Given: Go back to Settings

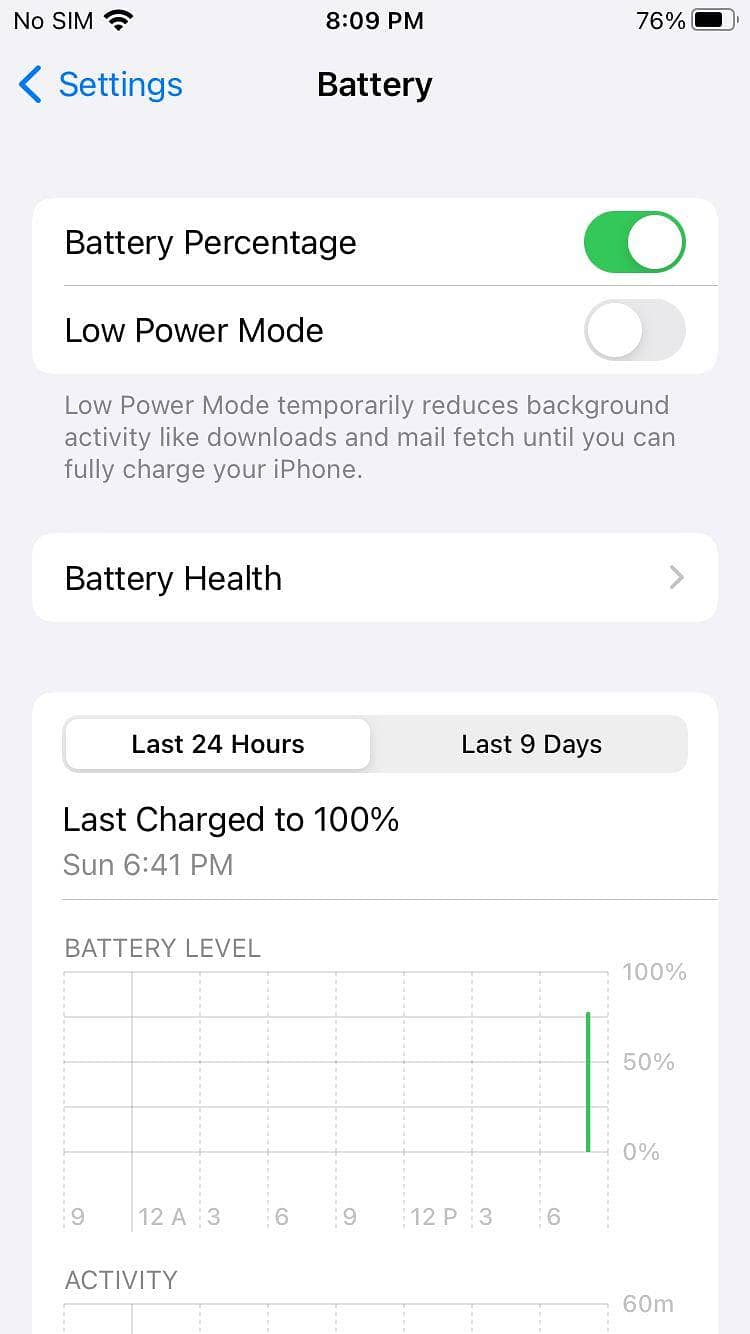Looking at the screenshot, I should (100, 85).
